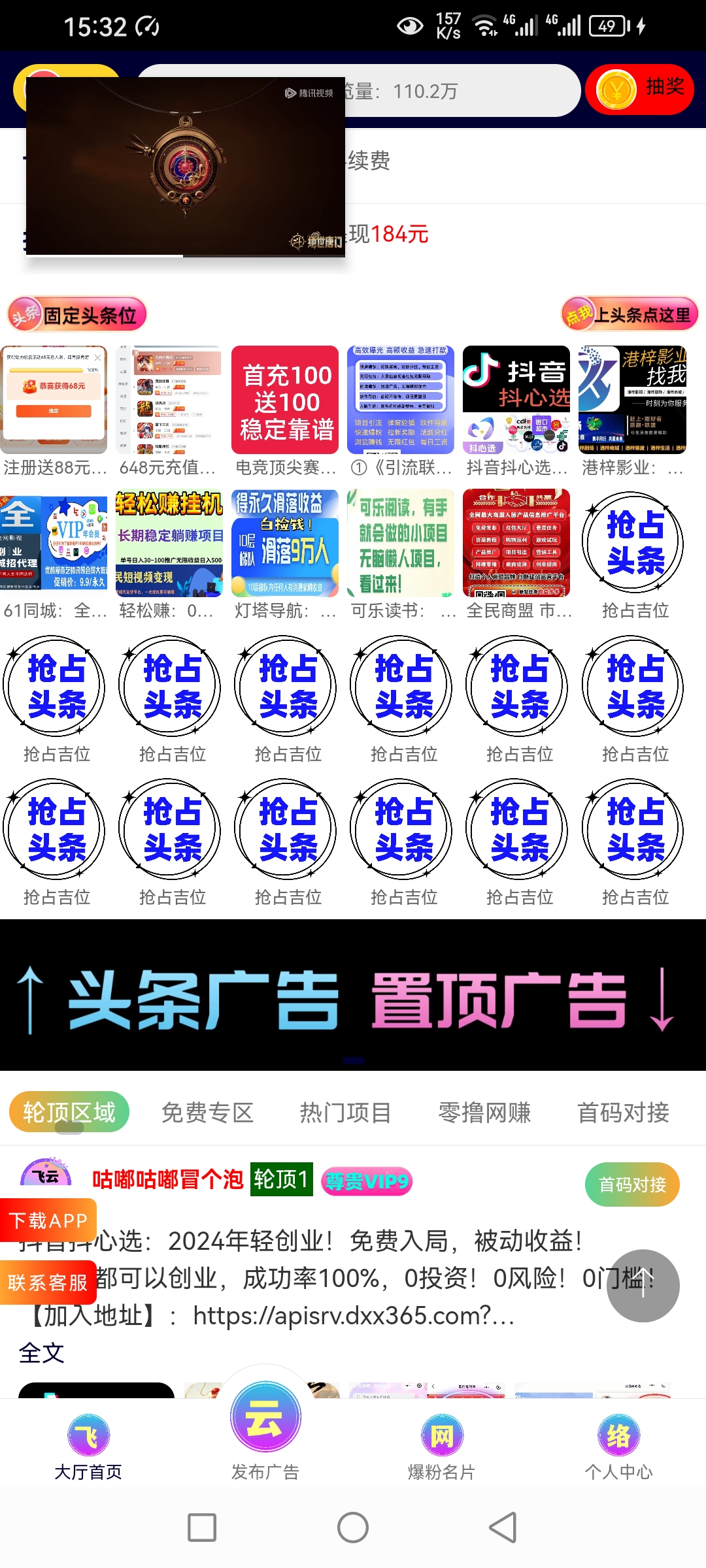
Task: Open the 电竞顶尖赛 ad tile
Action: tap(286, 412)
